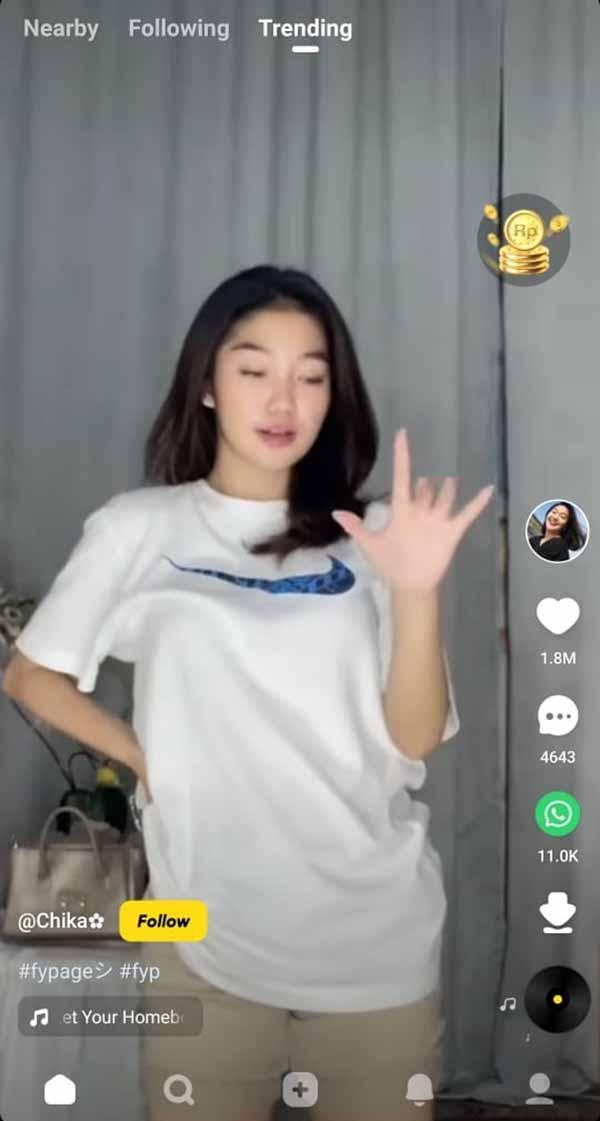Share the video via WhatsApp
The height and width of the screenshot is (1121, 600).
tap(557, 814)
